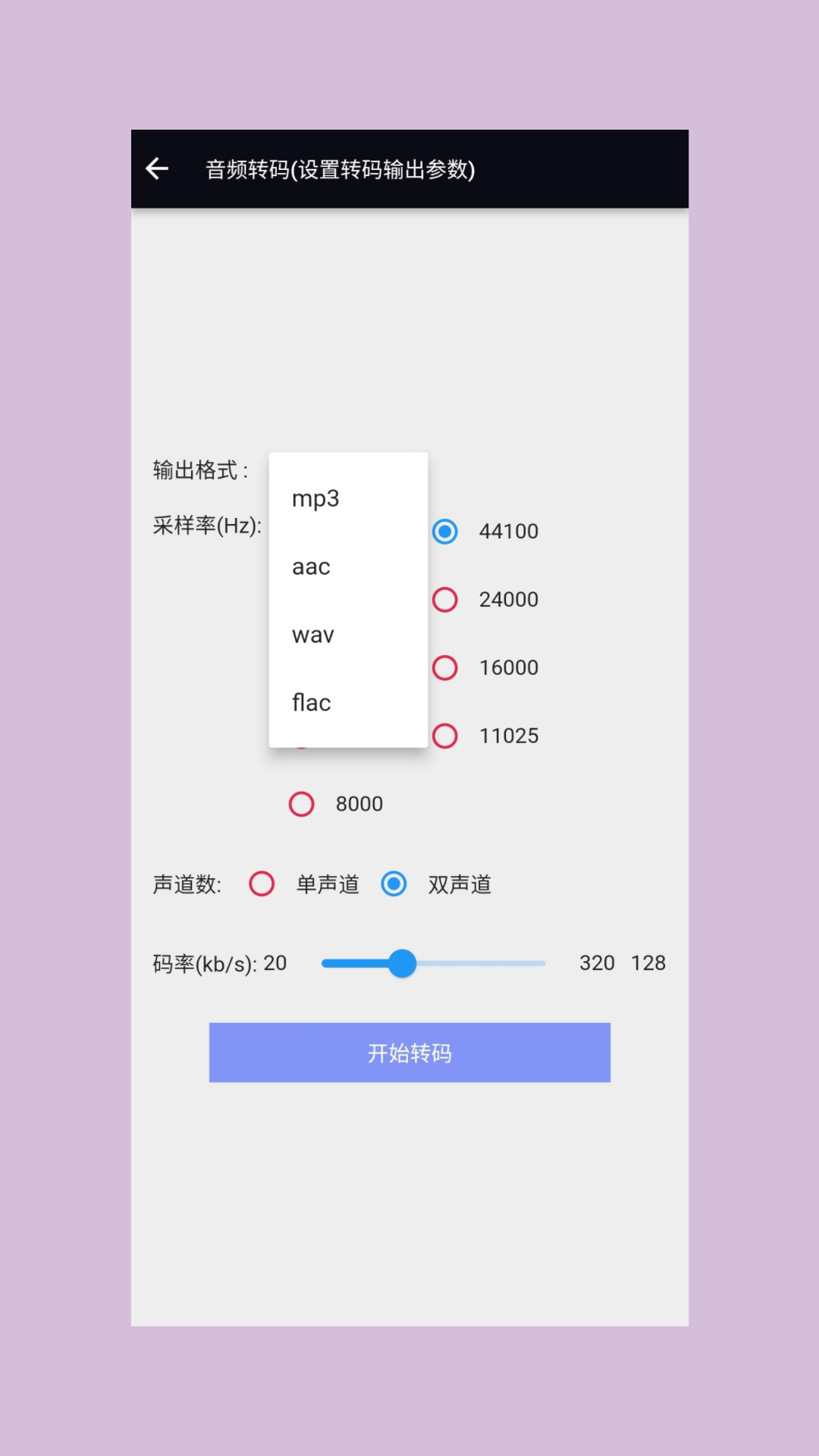
Task: Choose the 24000 sample rate option
Action: pos(445,600)
